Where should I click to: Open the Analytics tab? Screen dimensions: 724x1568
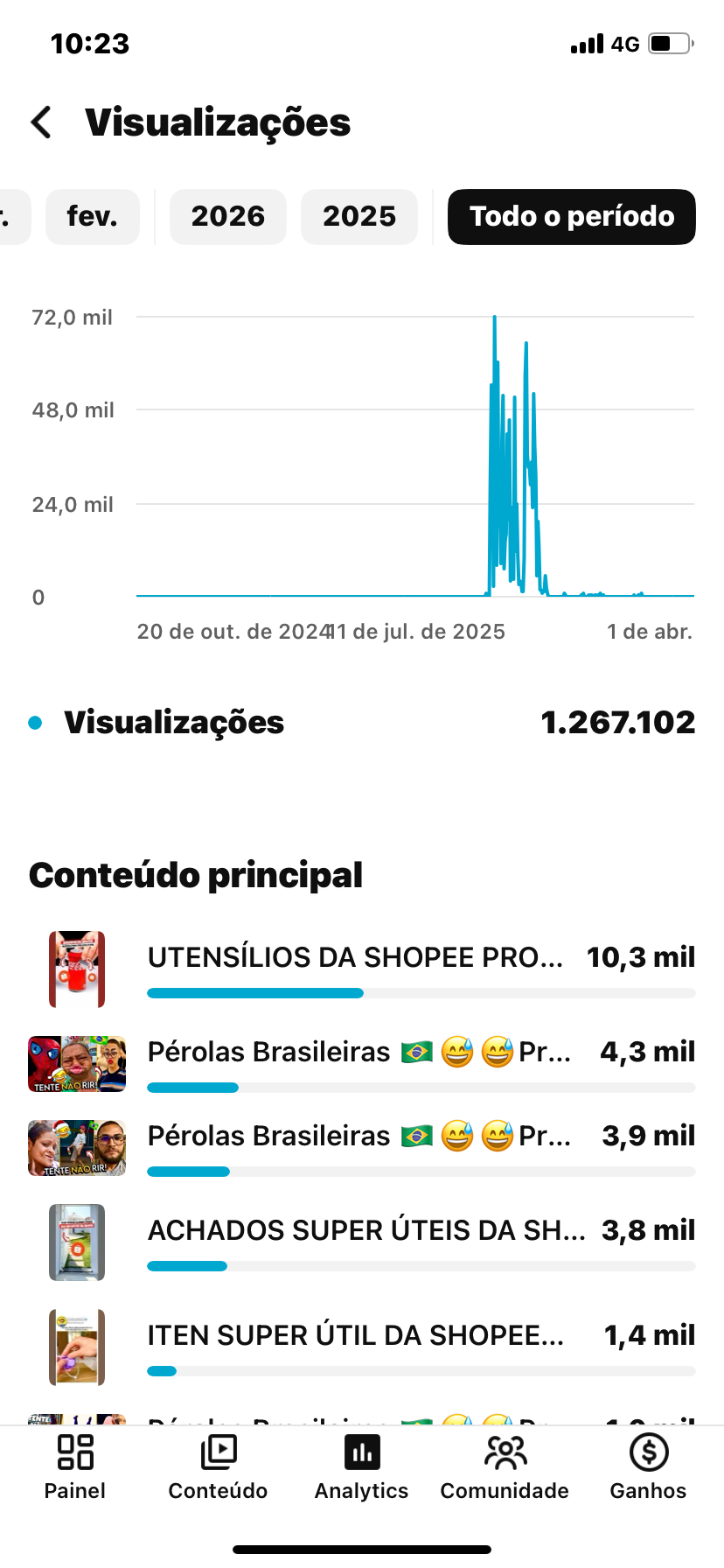tap(361, 1467)
